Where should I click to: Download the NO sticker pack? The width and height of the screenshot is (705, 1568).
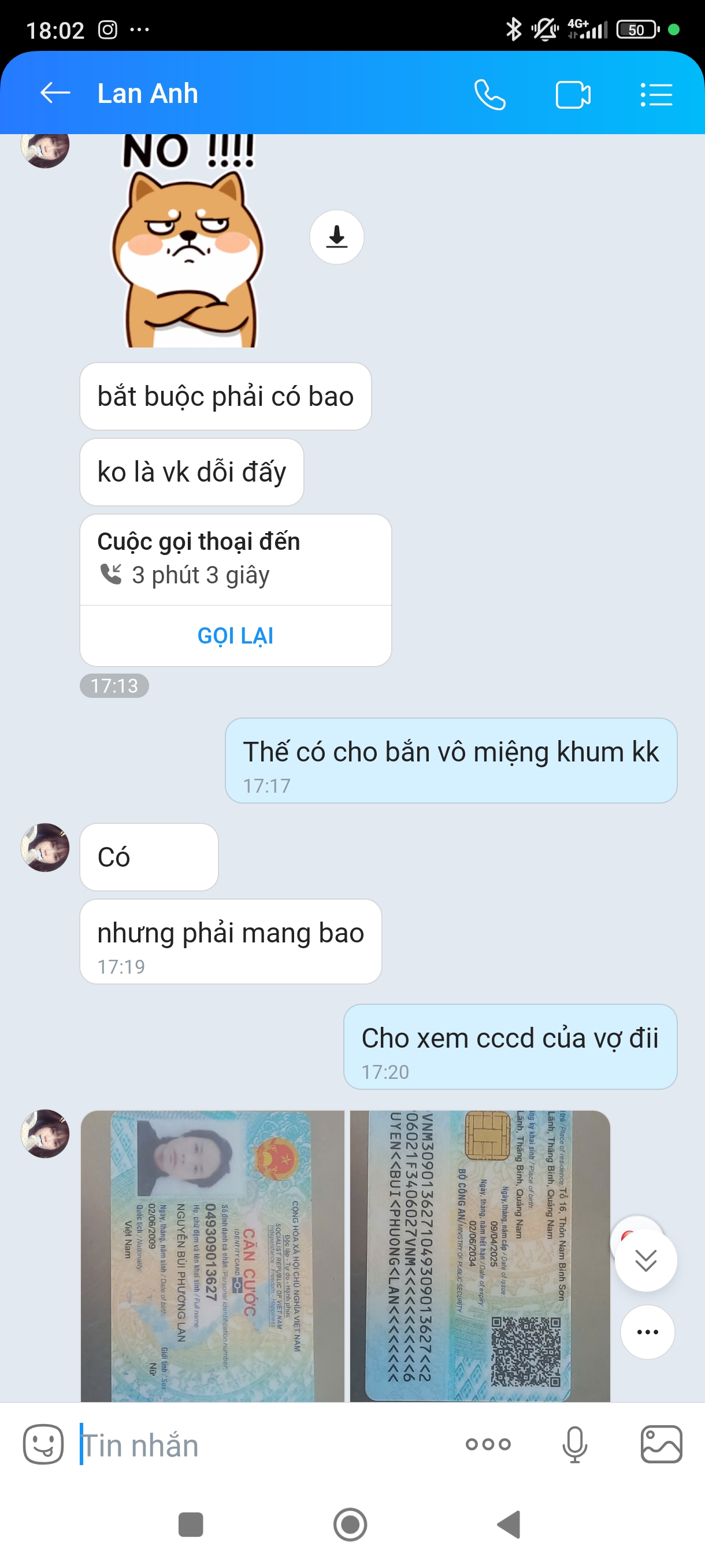(x=336, y=237)
